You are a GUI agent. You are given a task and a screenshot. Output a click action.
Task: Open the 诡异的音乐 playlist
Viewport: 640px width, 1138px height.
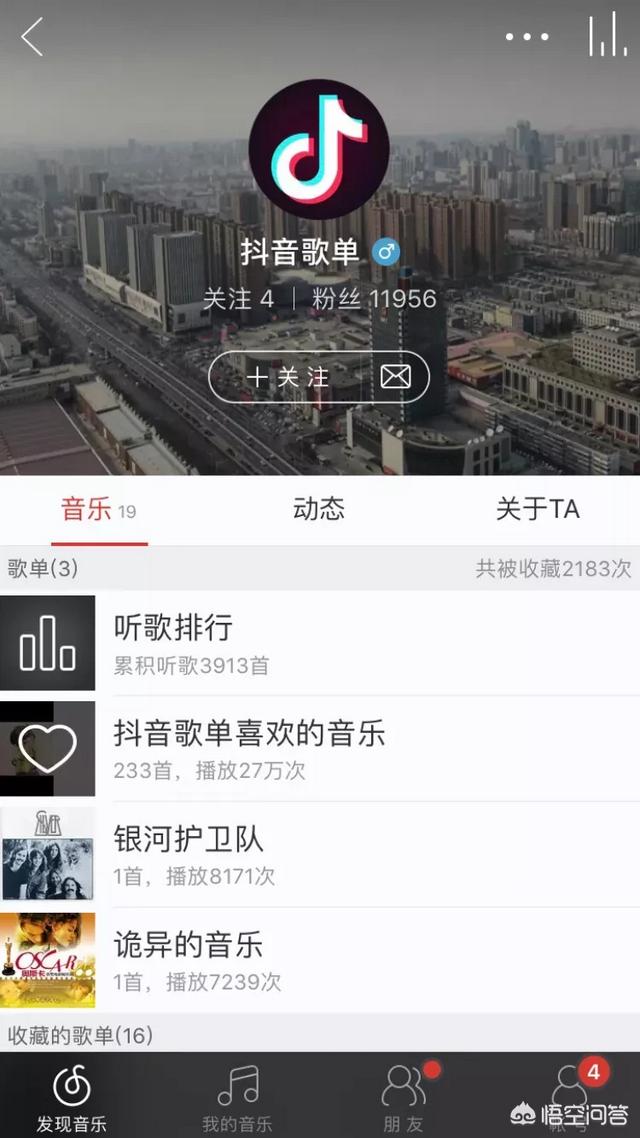coord(320,960)
